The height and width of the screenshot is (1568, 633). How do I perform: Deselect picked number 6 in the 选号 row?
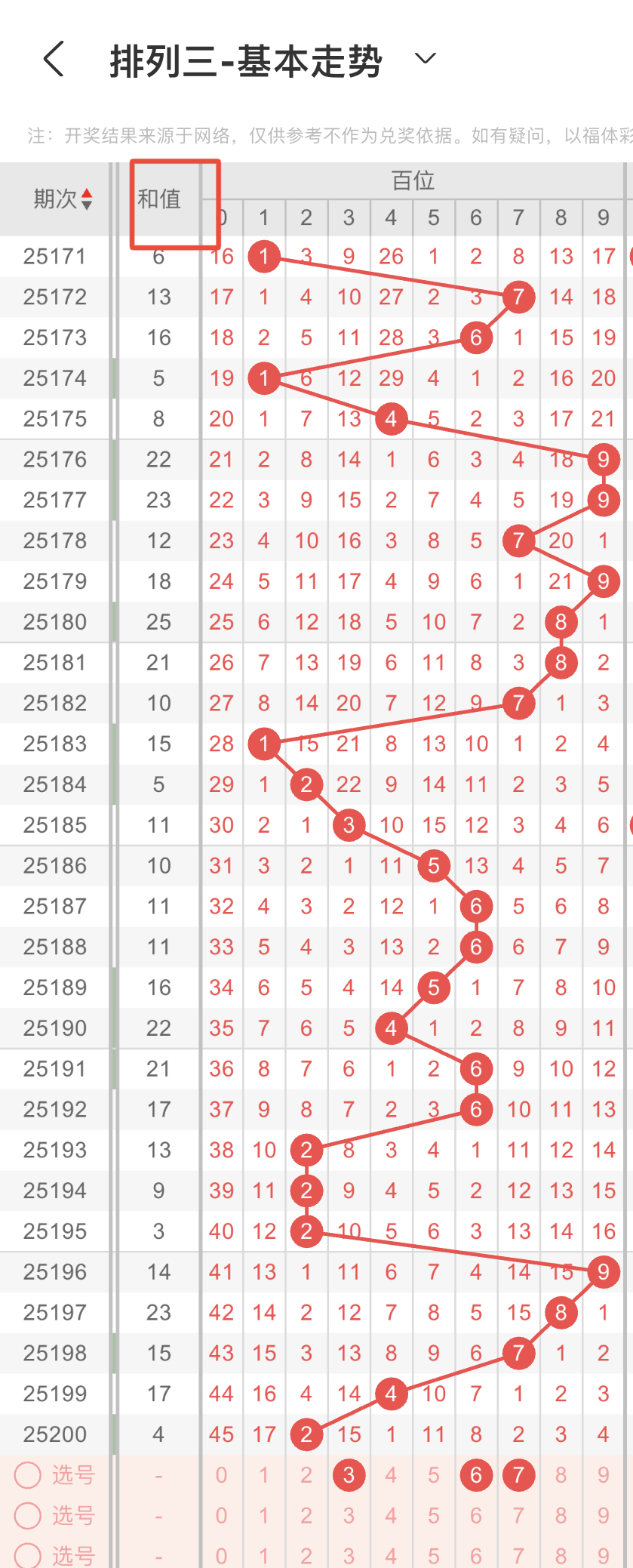pos(476,1474)
